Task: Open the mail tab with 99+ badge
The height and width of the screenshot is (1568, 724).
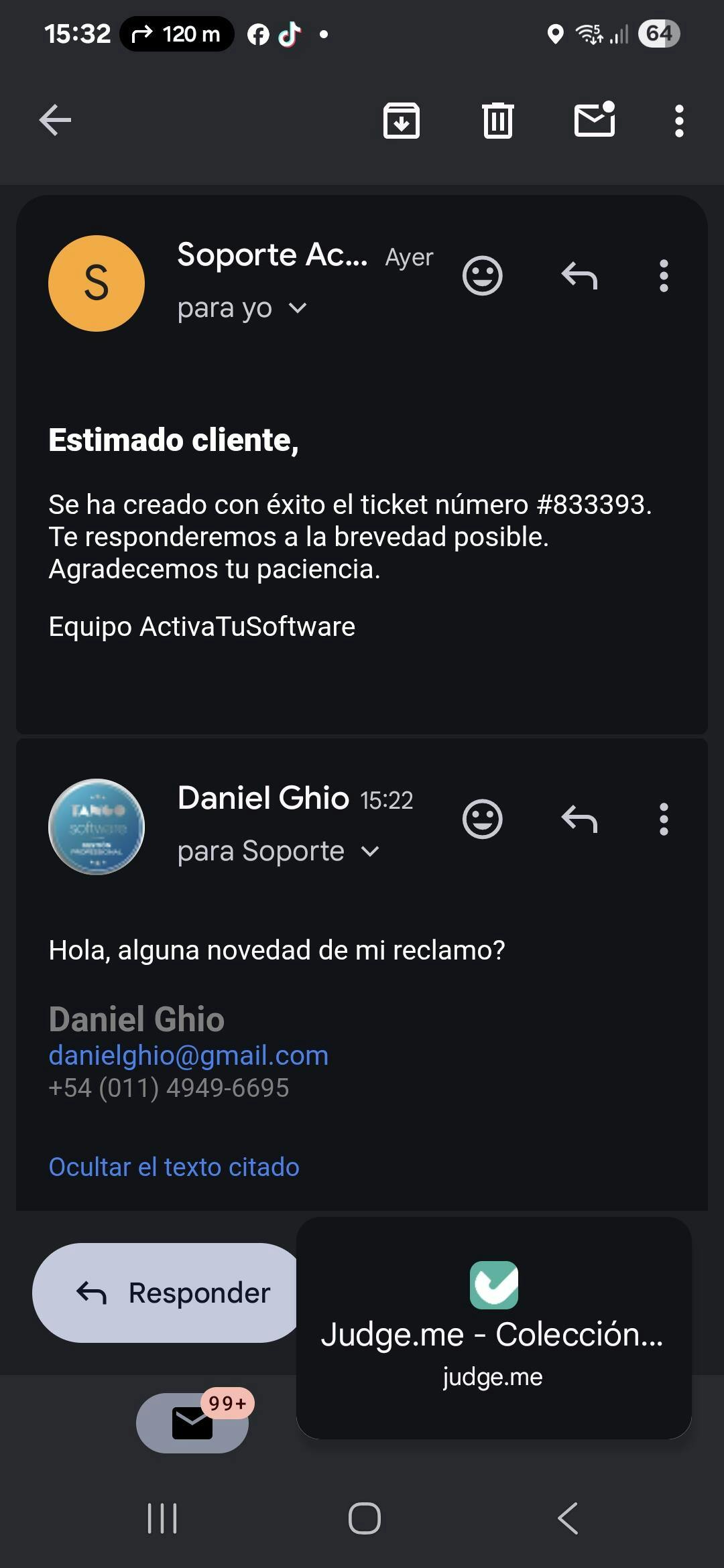Action: [192, 1423]
